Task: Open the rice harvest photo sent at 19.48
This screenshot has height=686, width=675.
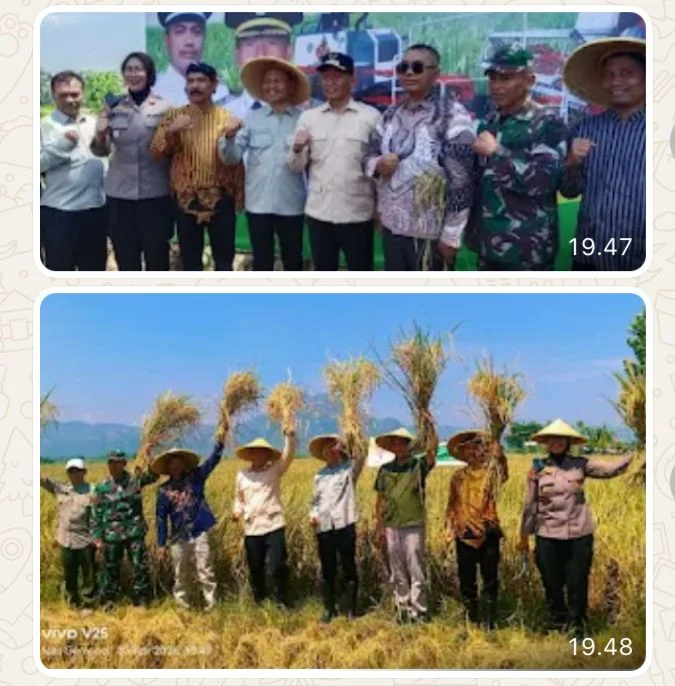Action: tap(342, 480)
